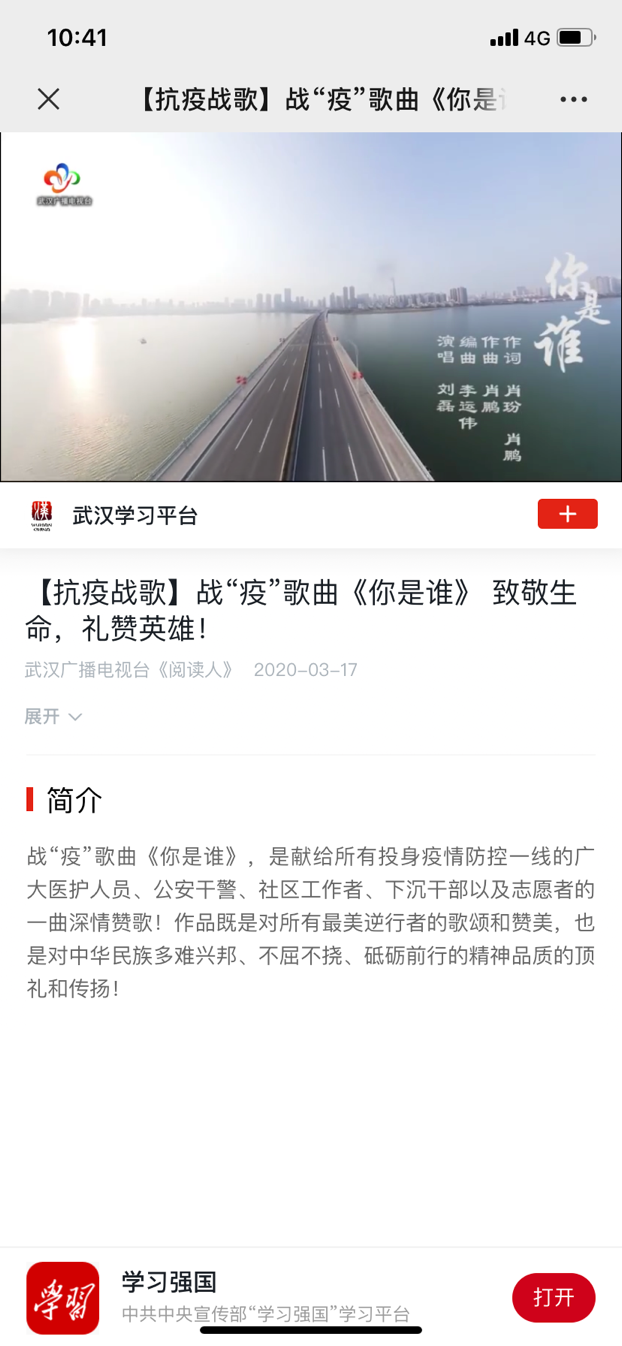Play the 你是谁 video

click(311, 307)
